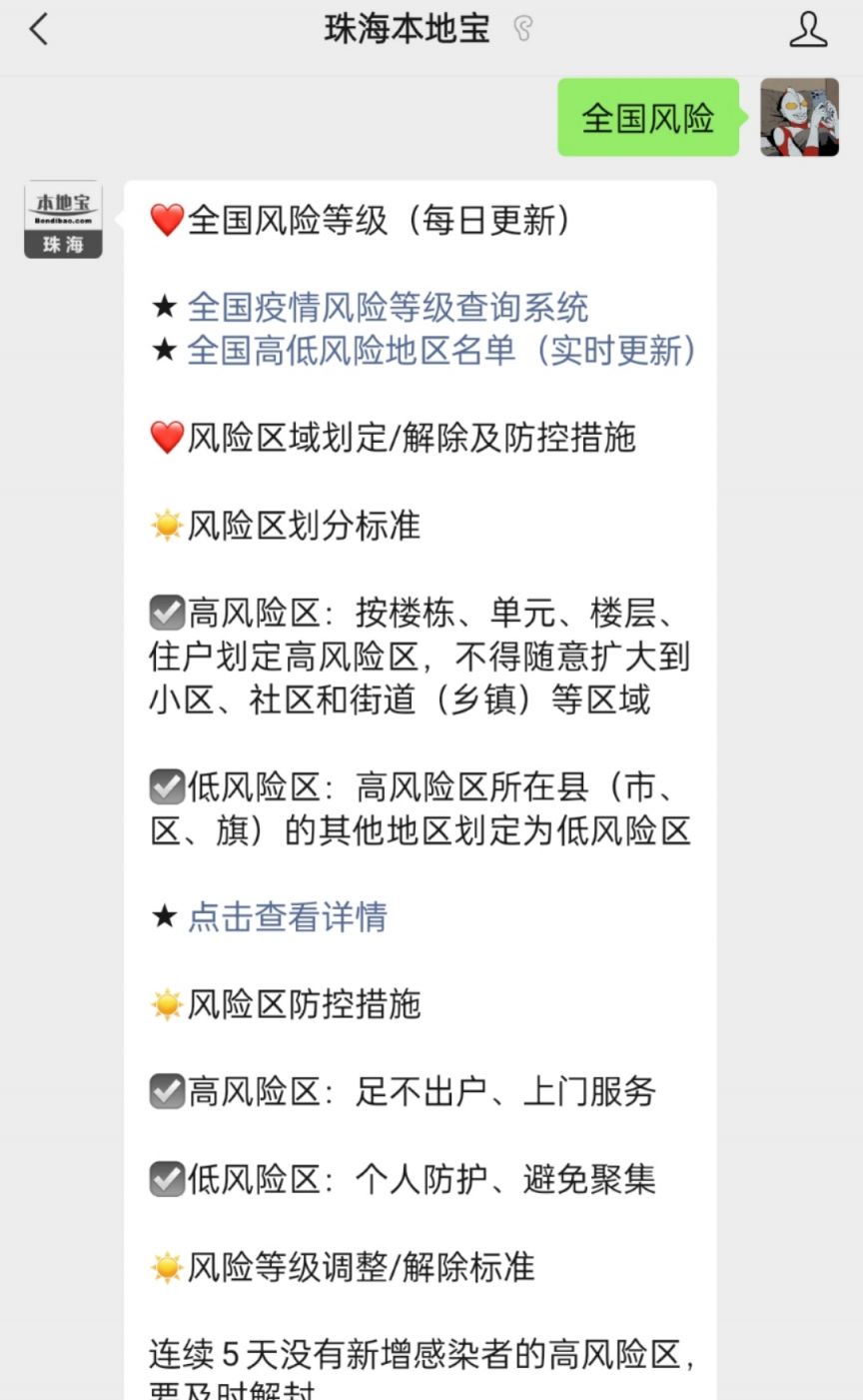Tap the green 全国风险 message bubble
This screenshot has width=863, height=1400.
(x=647, y=118)
